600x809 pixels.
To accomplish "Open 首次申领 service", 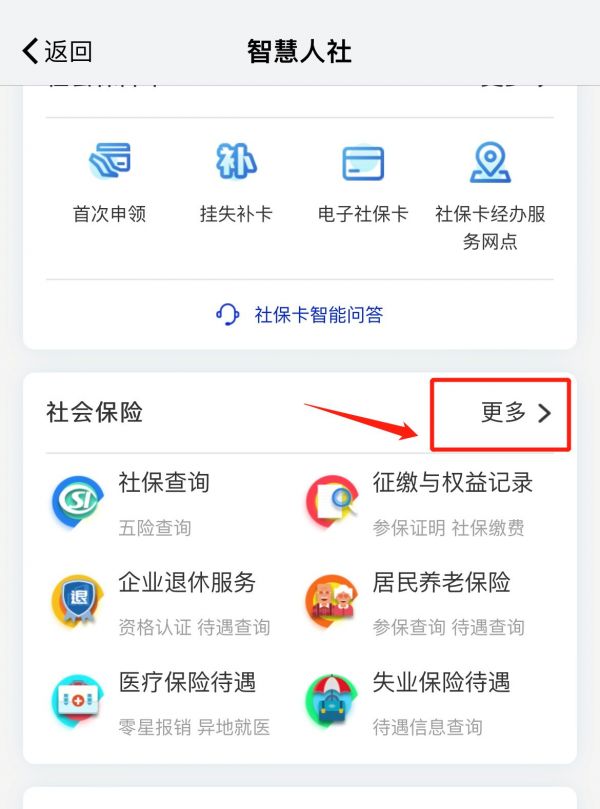I will point(110,181).
